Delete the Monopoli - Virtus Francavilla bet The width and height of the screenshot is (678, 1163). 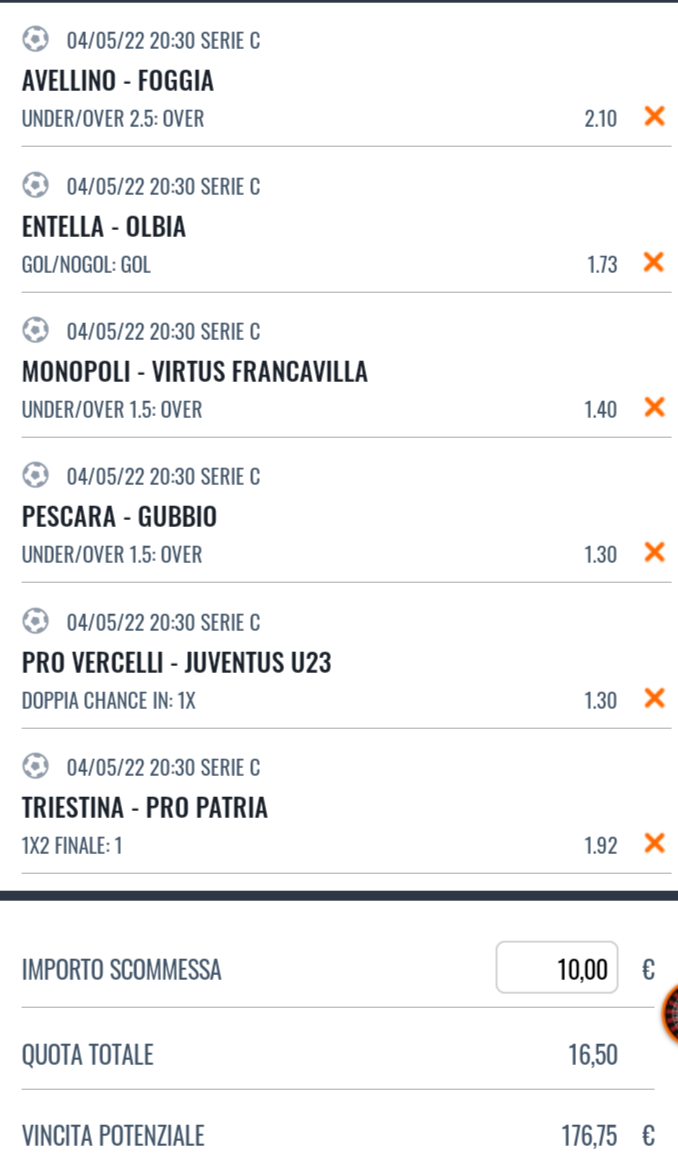click(x=654, y=407)
